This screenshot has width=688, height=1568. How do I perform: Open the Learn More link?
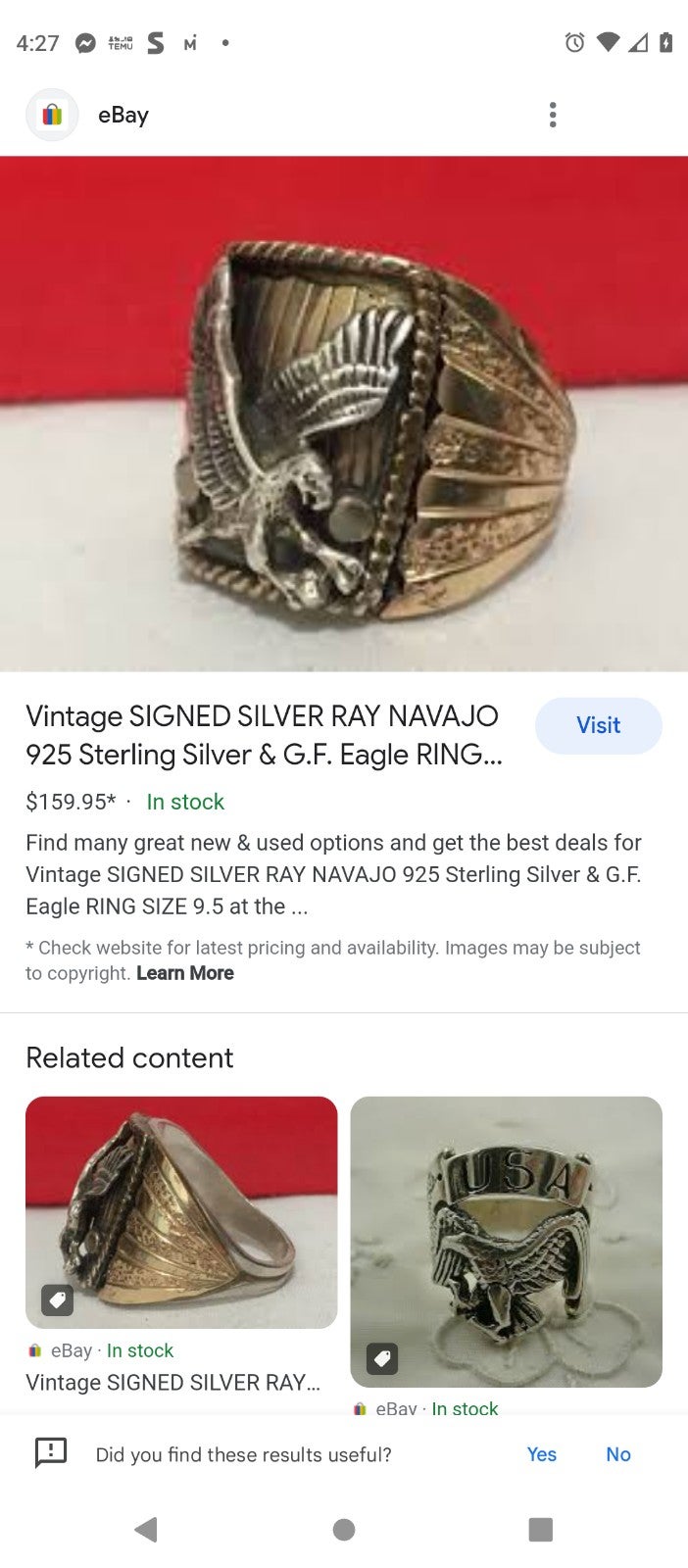184,973
